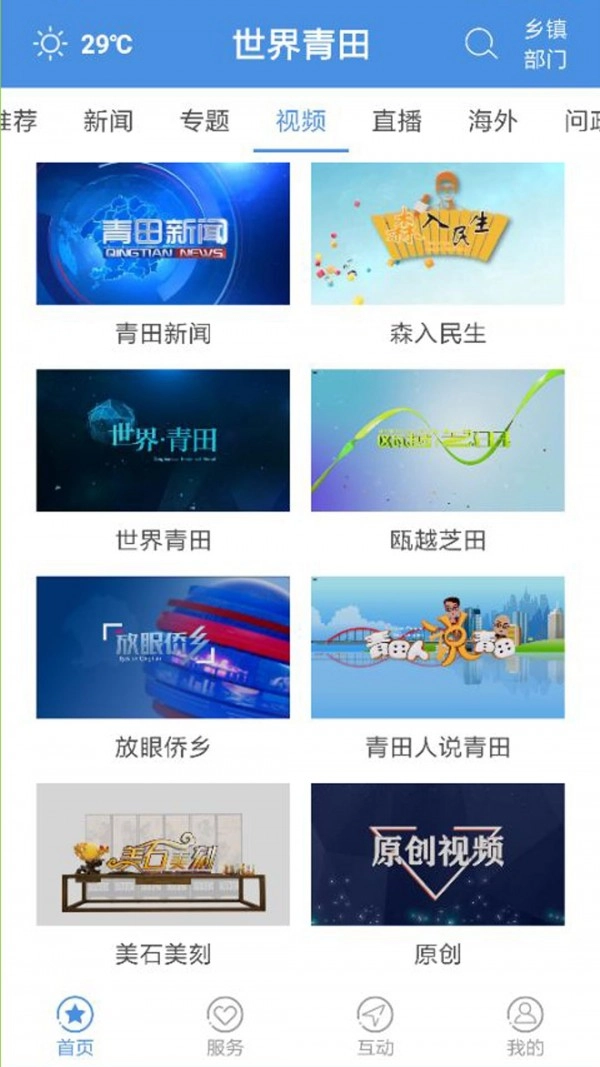Go to the 海外 tab
Screen dimensions: 600x1067
click(x=493, y=122)
